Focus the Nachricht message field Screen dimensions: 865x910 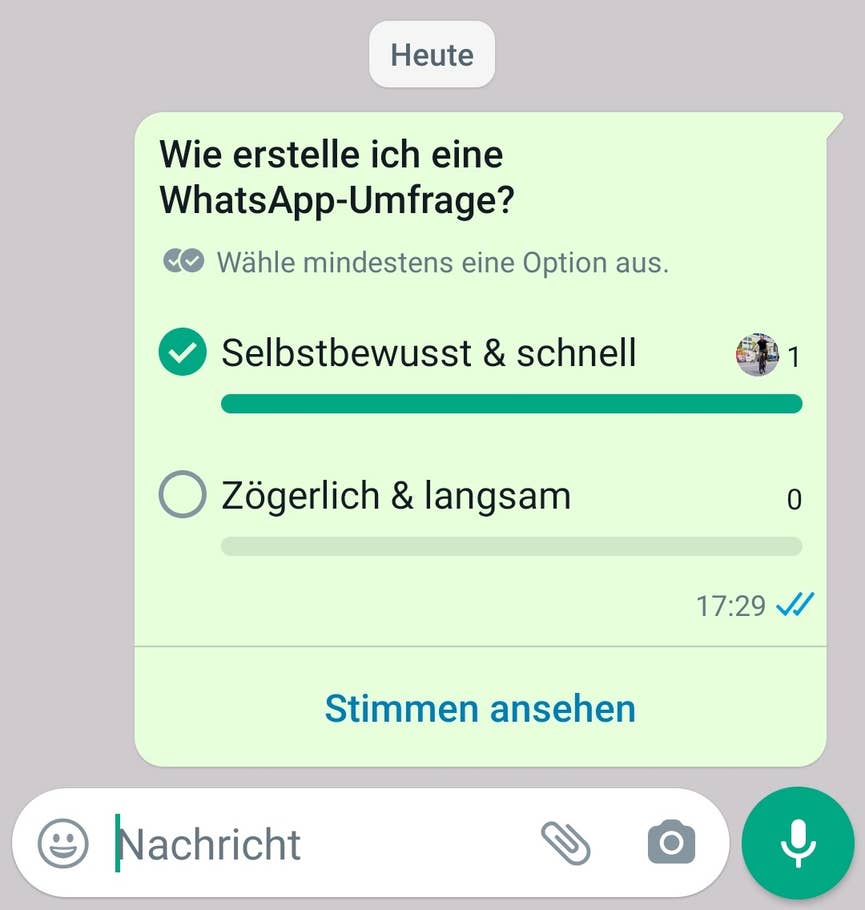pos(320,844)
